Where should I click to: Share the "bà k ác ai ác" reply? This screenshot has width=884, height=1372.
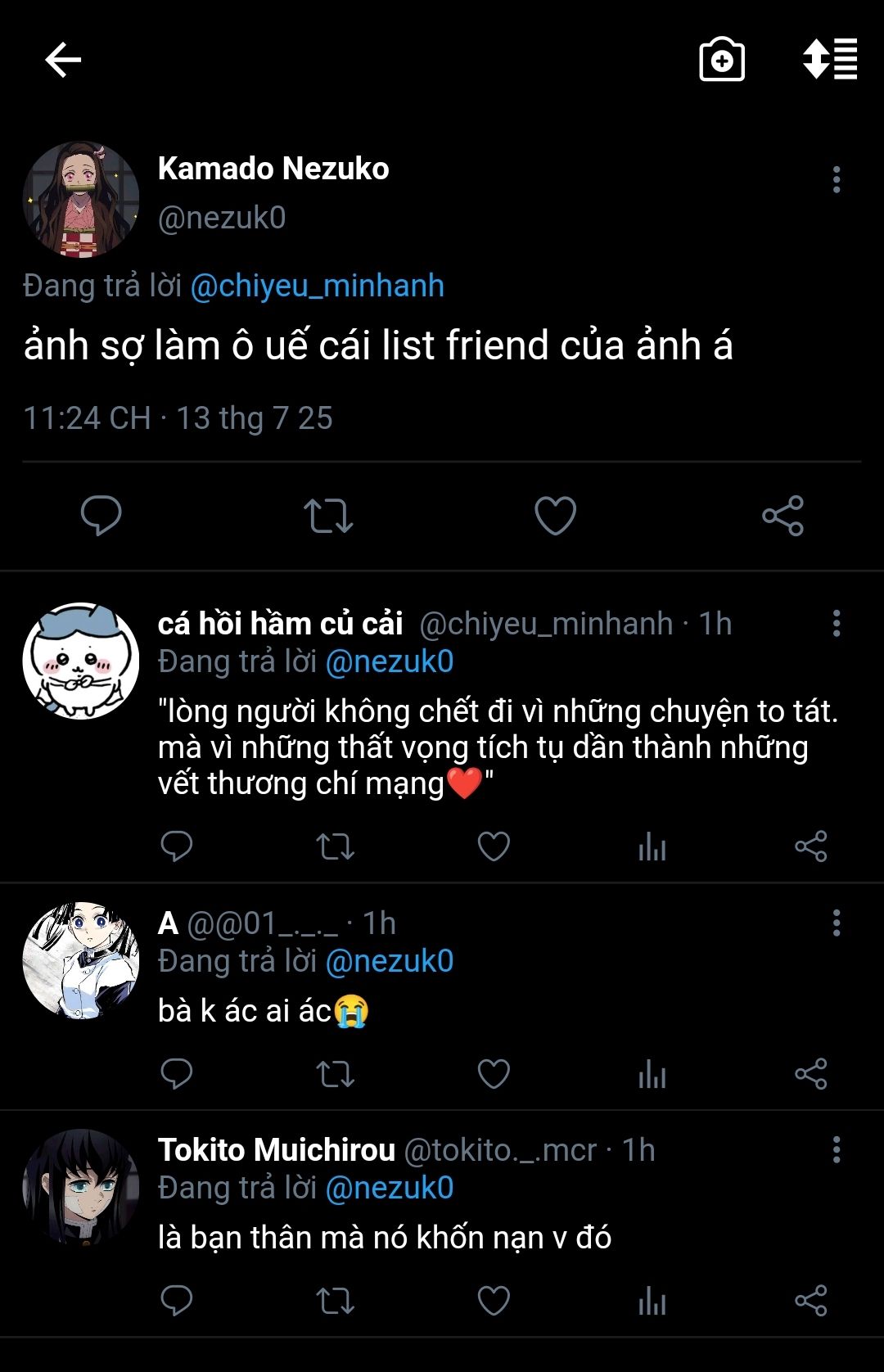[810, 1073]
